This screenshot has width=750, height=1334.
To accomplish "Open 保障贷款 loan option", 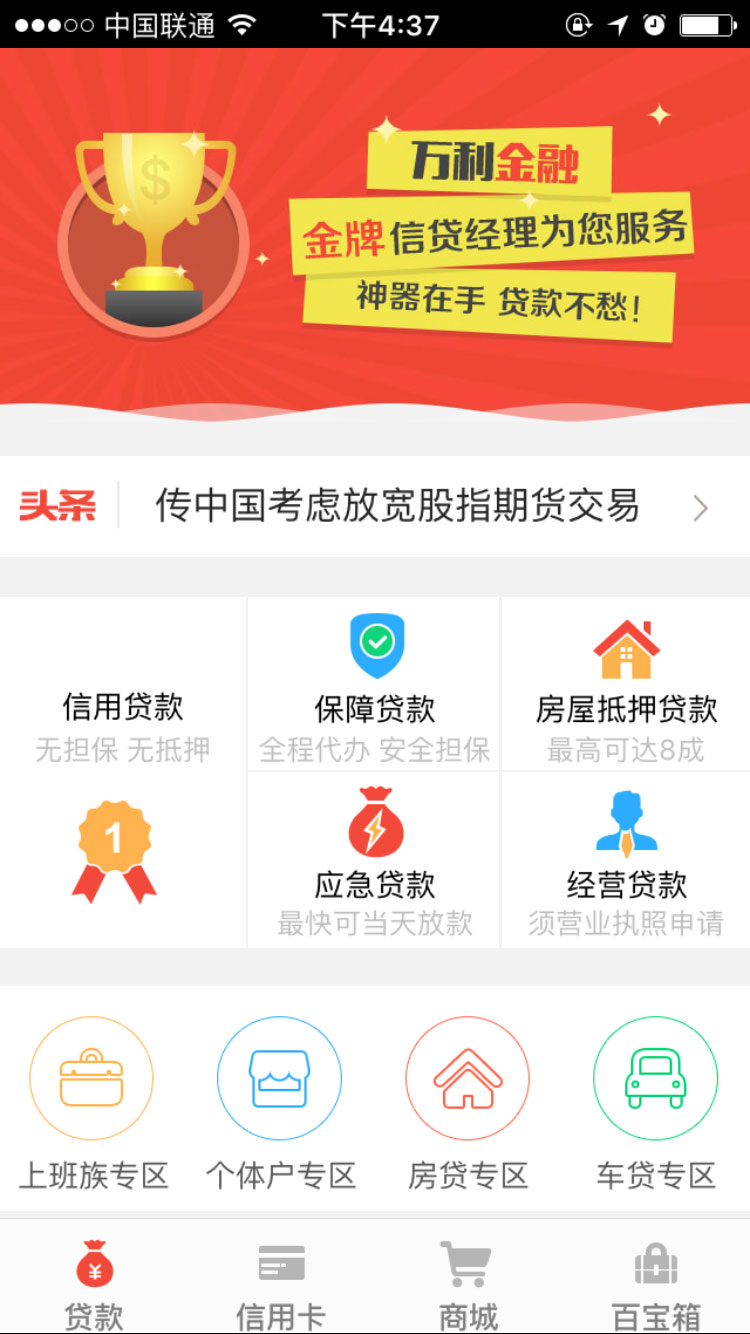I will [374, 686].
